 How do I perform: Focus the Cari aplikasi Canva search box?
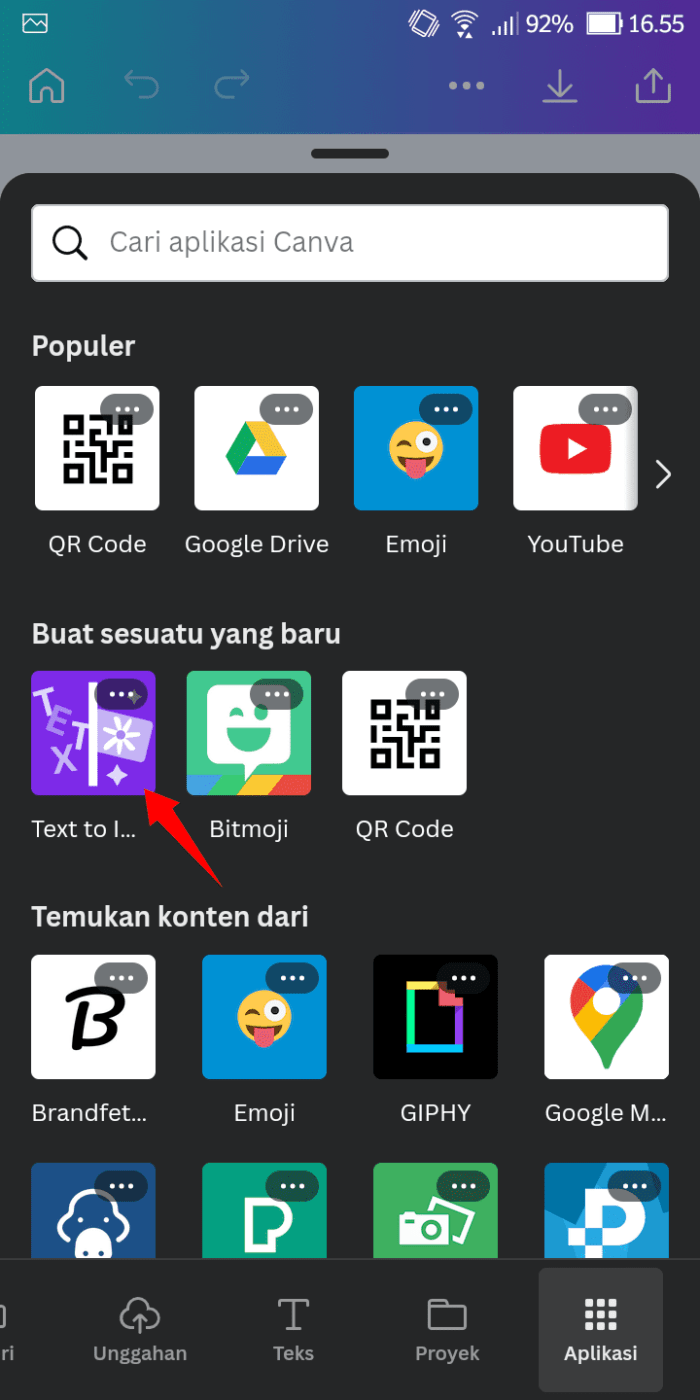tap(350, 243)
